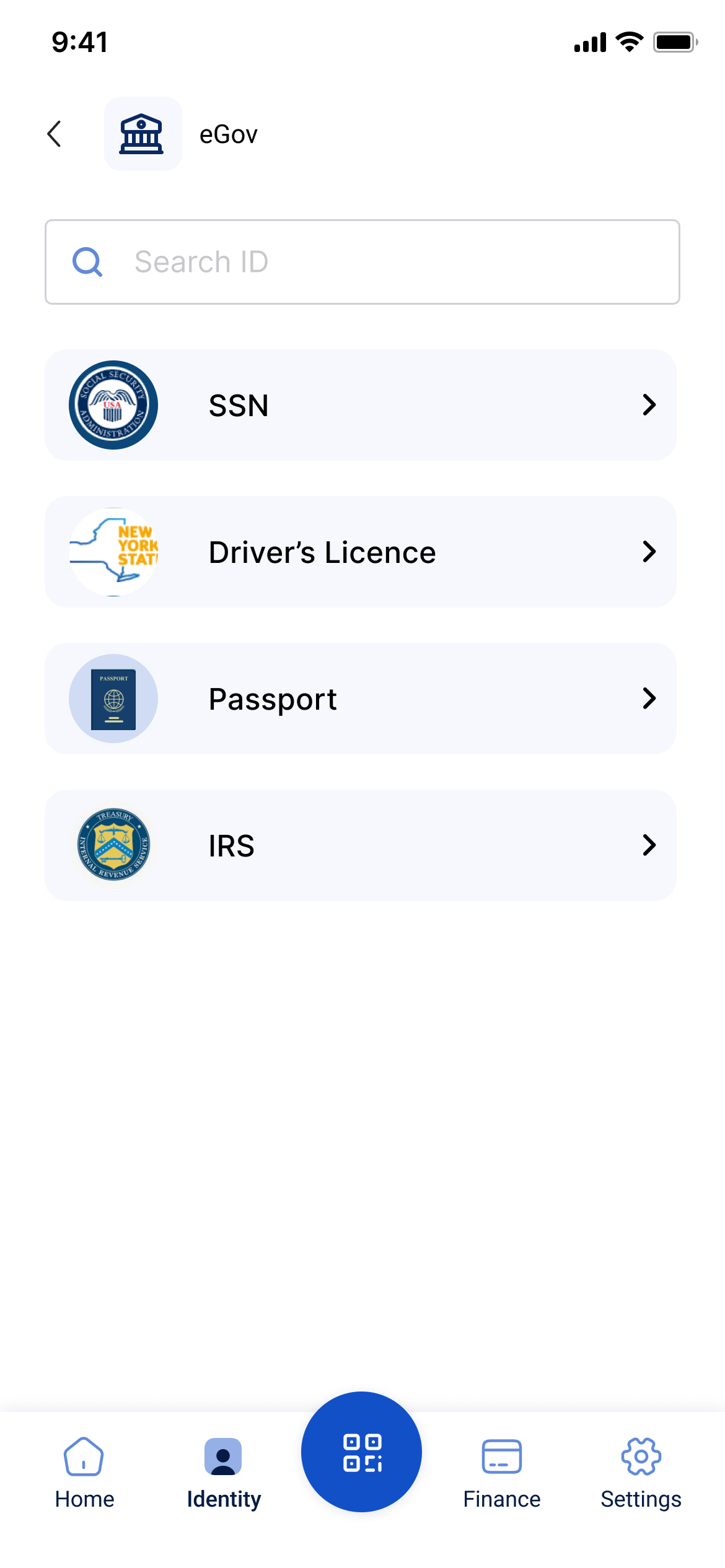Image resolution: width=725 pixels, height=1568 pixels.
Task: Select the Identity tab
Action: (224, 1473)
